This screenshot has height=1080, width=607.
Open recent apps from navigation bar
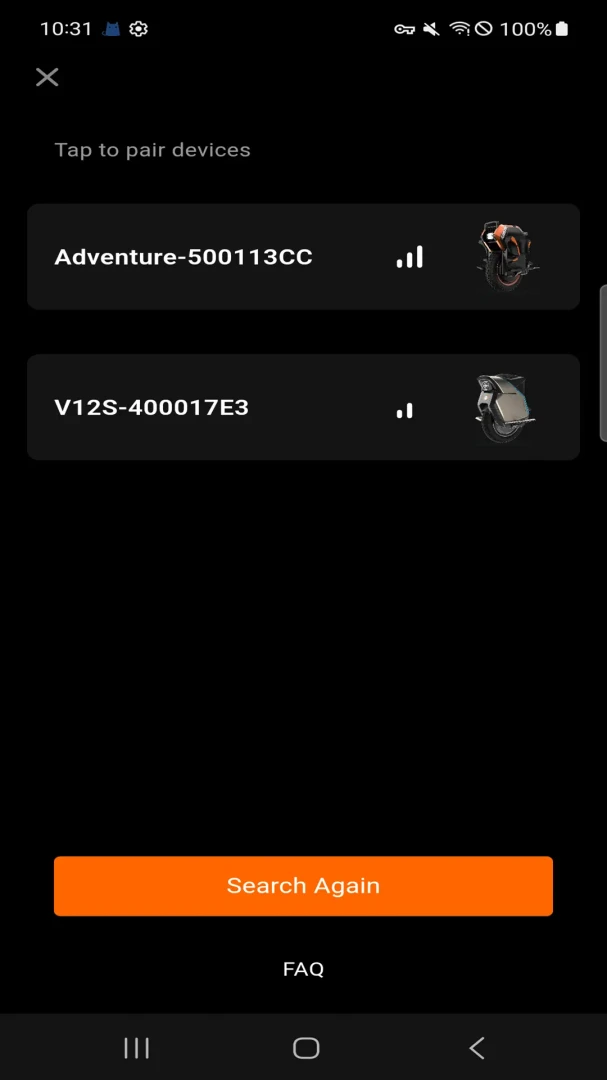pos(136,1048)
